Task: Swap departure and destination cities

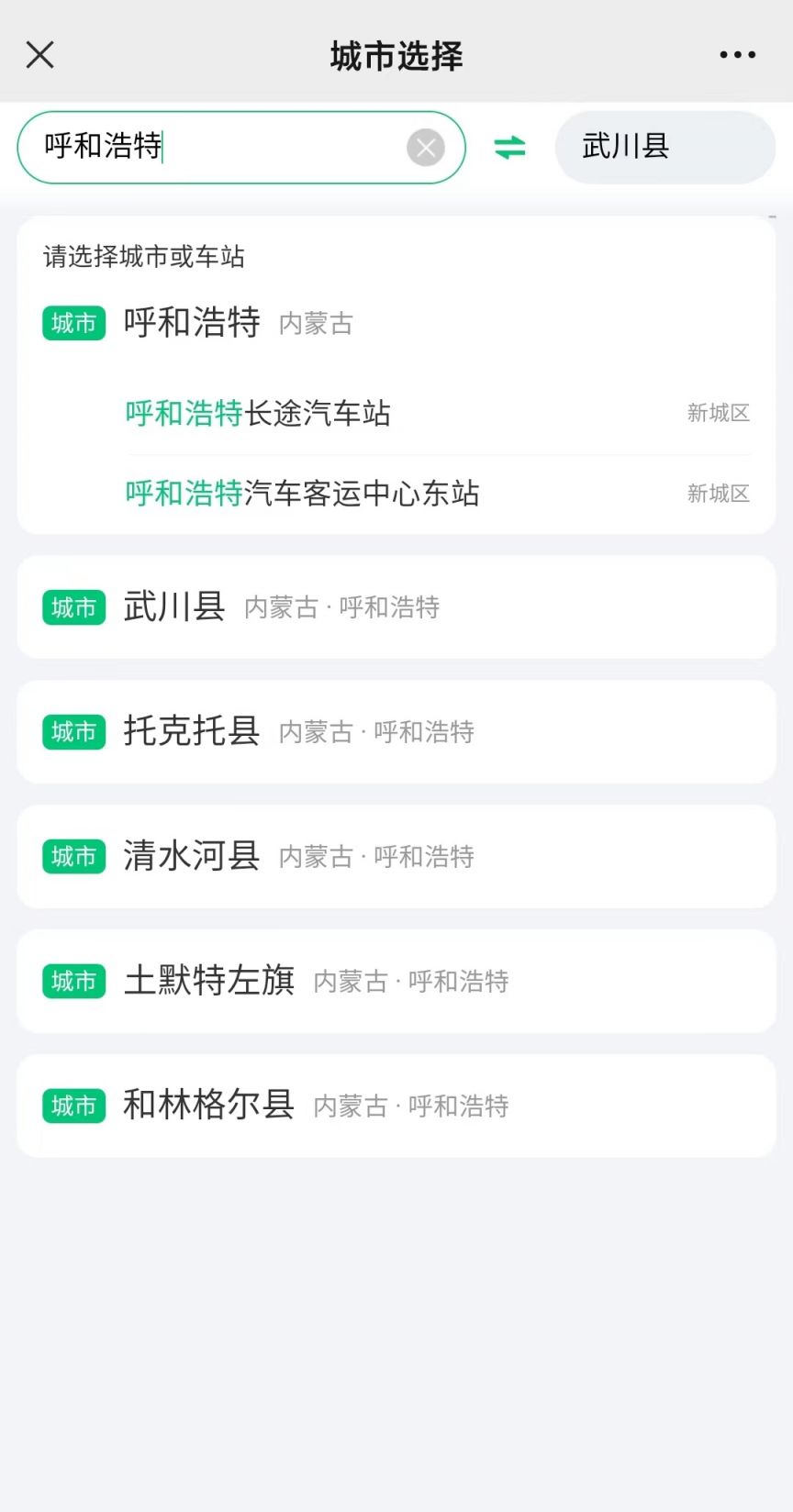Action: [x=509, y=148]
